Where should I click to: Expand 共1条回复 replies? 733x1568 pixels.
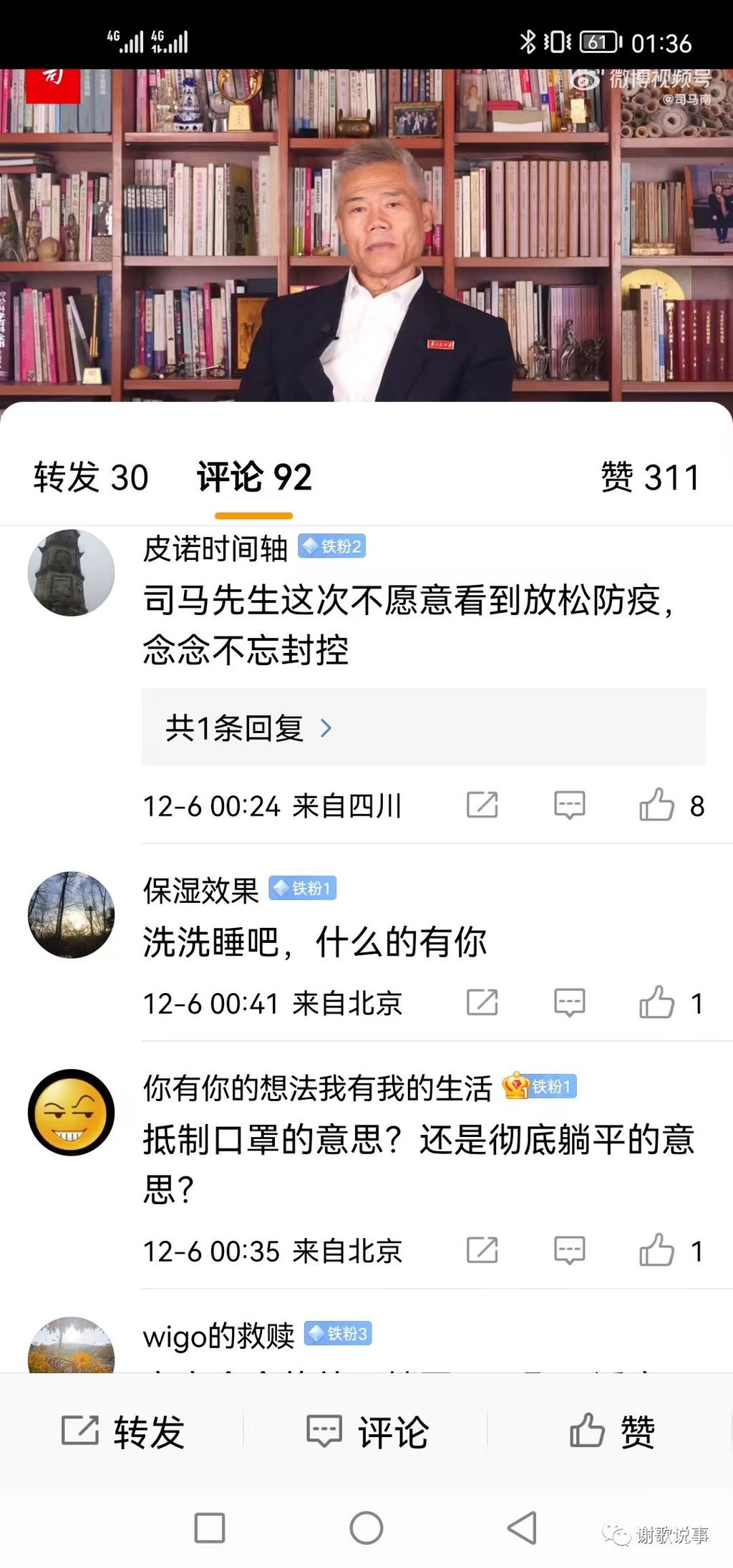click(x=248, y=728)
